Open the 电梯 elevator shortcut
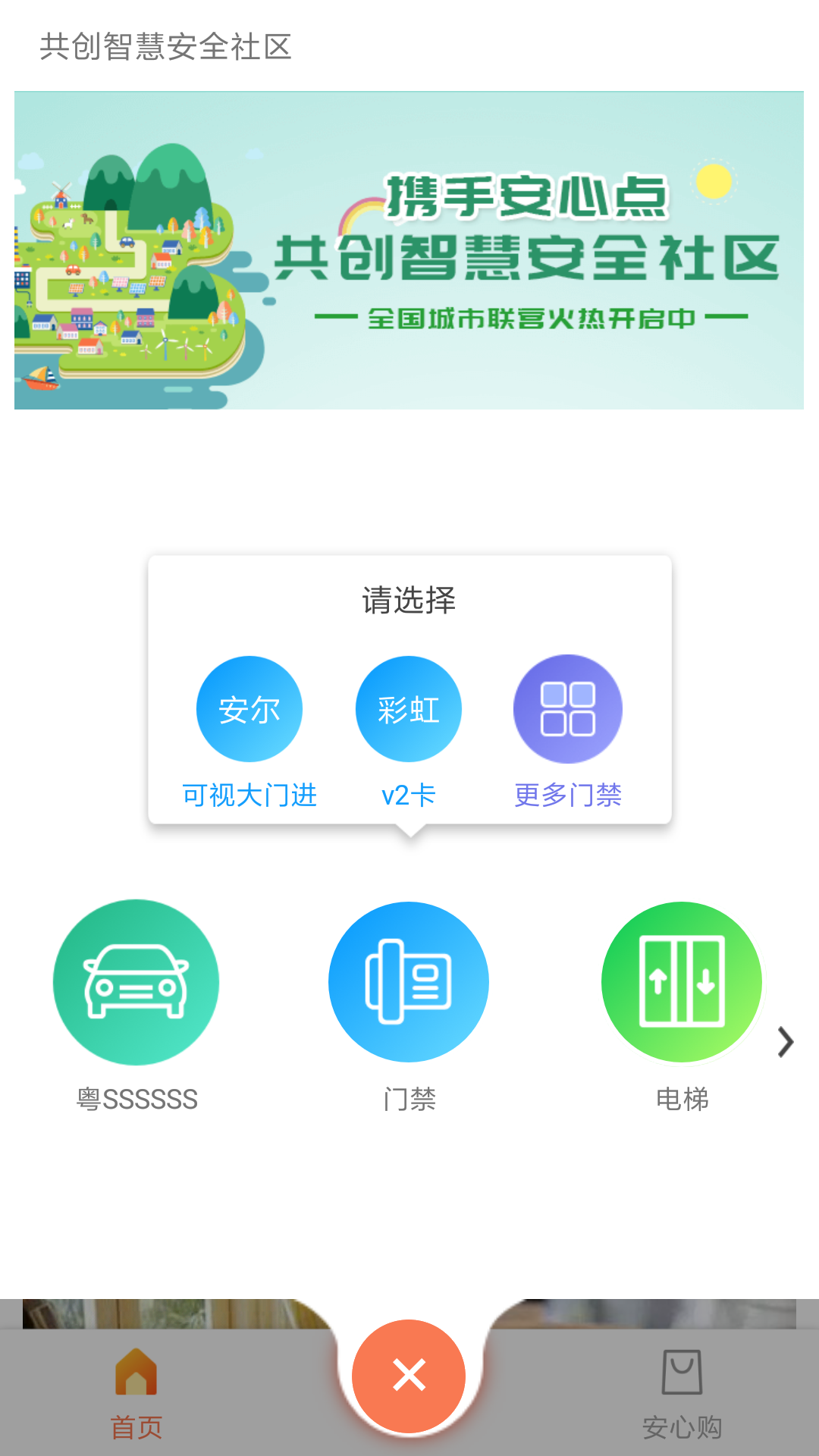 682,983
